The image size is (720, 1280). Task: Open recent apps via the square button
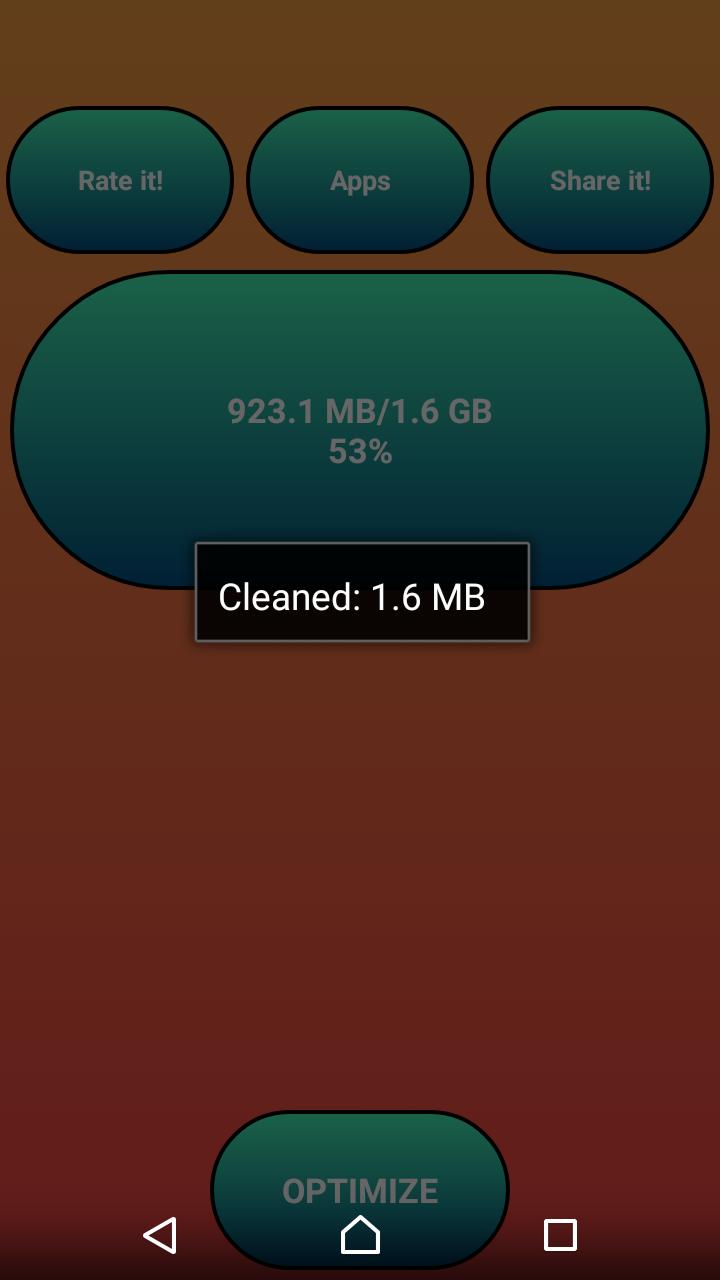pos(560,1235)
